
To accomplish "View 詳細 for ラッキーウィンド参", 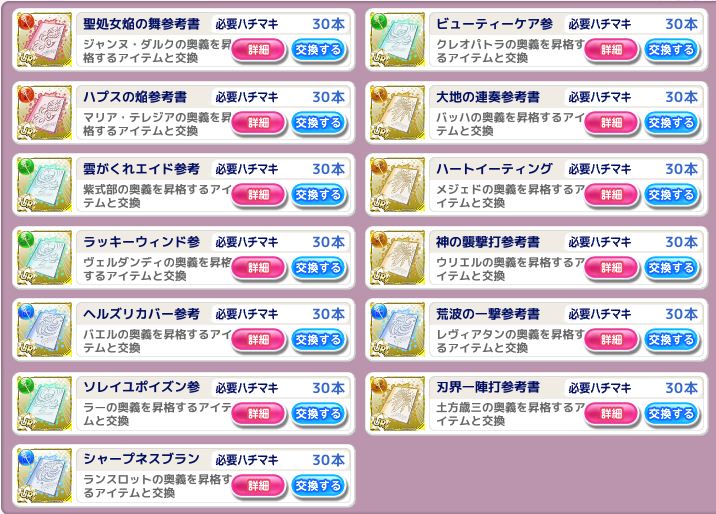I will tap(259, 268).
